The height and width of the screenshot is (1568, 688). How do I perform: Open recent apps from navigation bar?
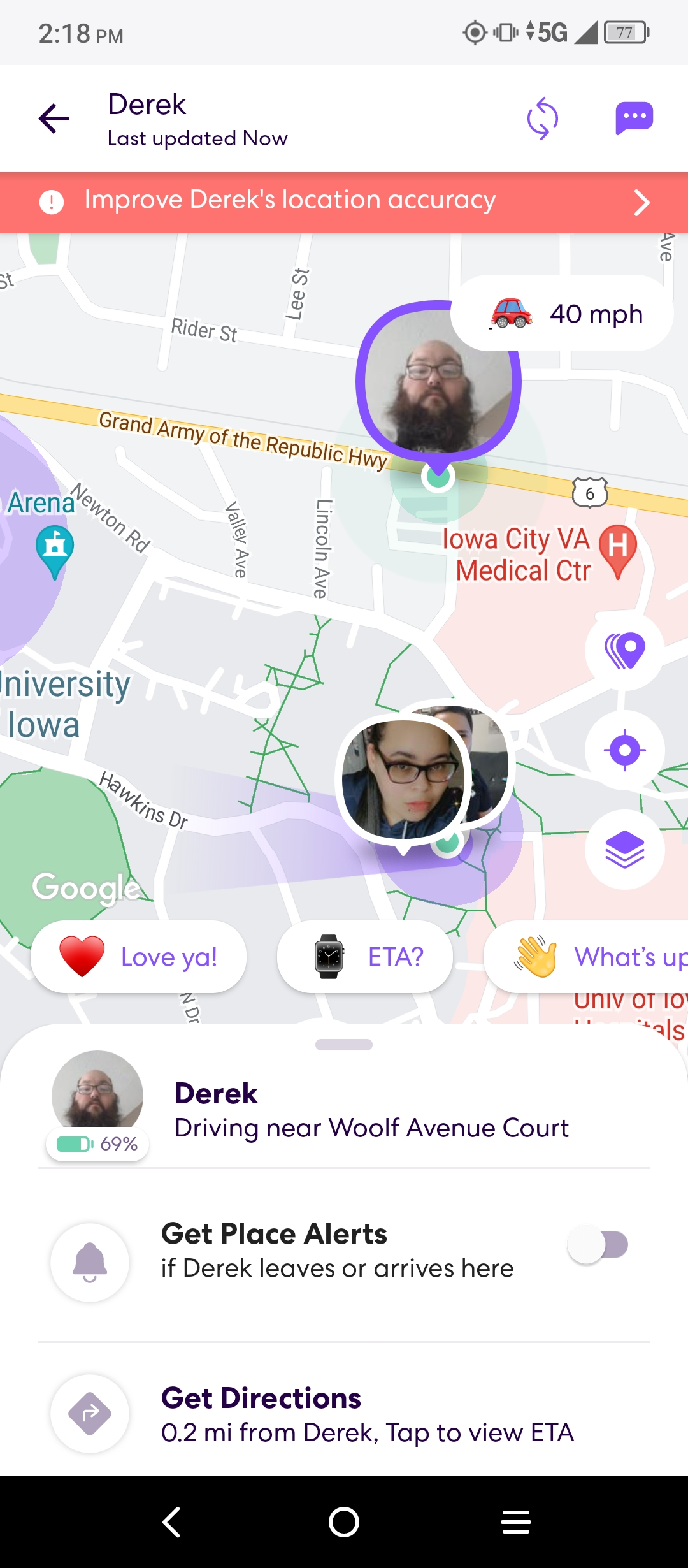pos(515,1523)
